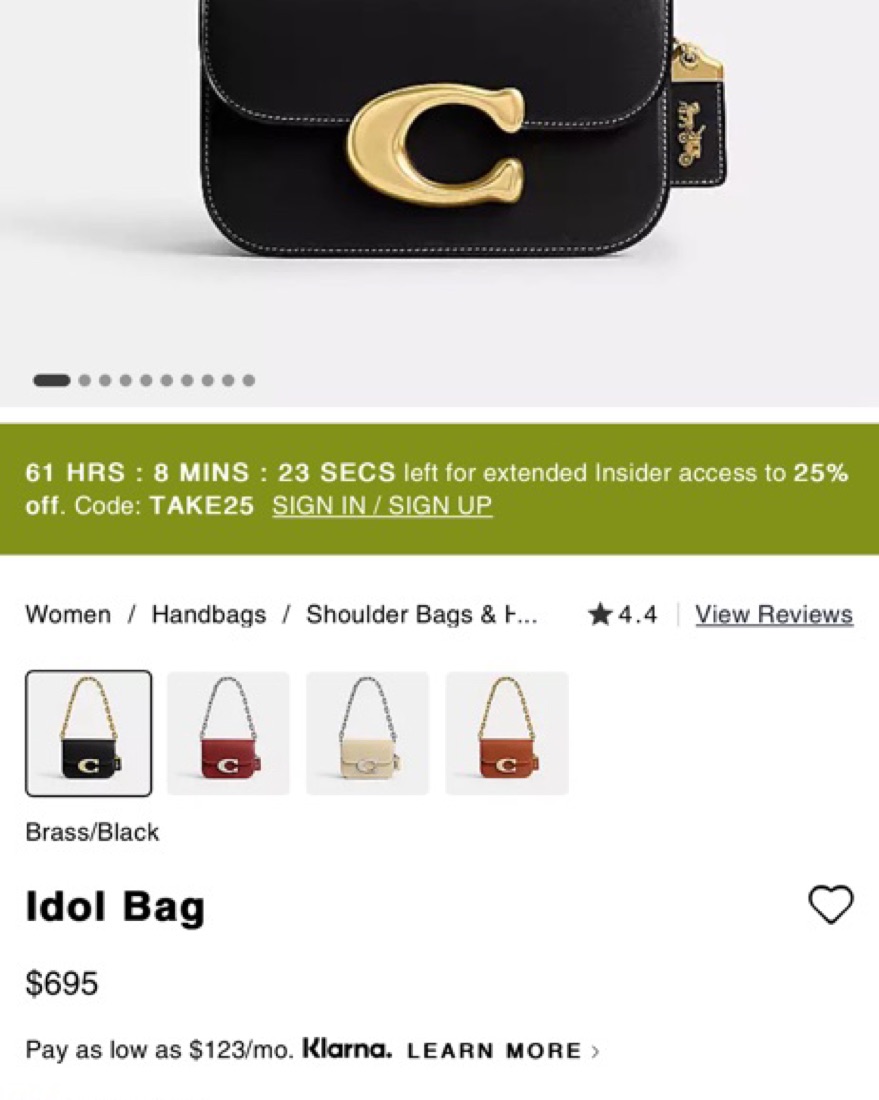Image resolution: width=879 pixels, height=1100 pixels.
Task: Select the Brass/Black color swatch
Action: [89, 733]
